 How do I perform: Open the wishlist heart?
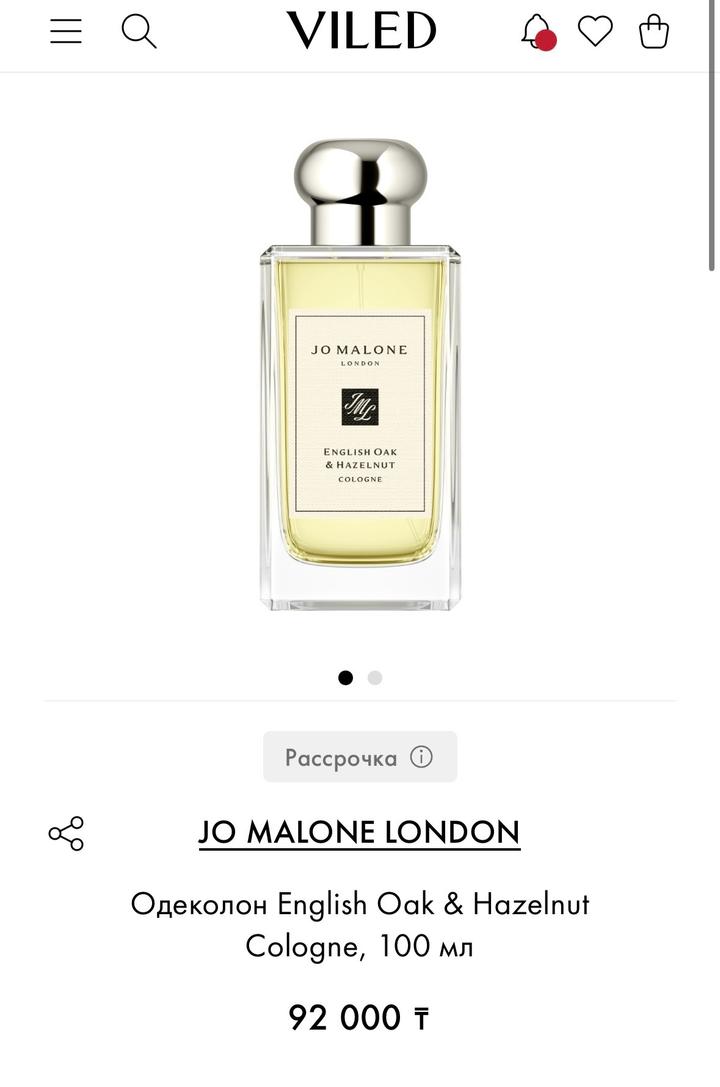coord(595,31)
